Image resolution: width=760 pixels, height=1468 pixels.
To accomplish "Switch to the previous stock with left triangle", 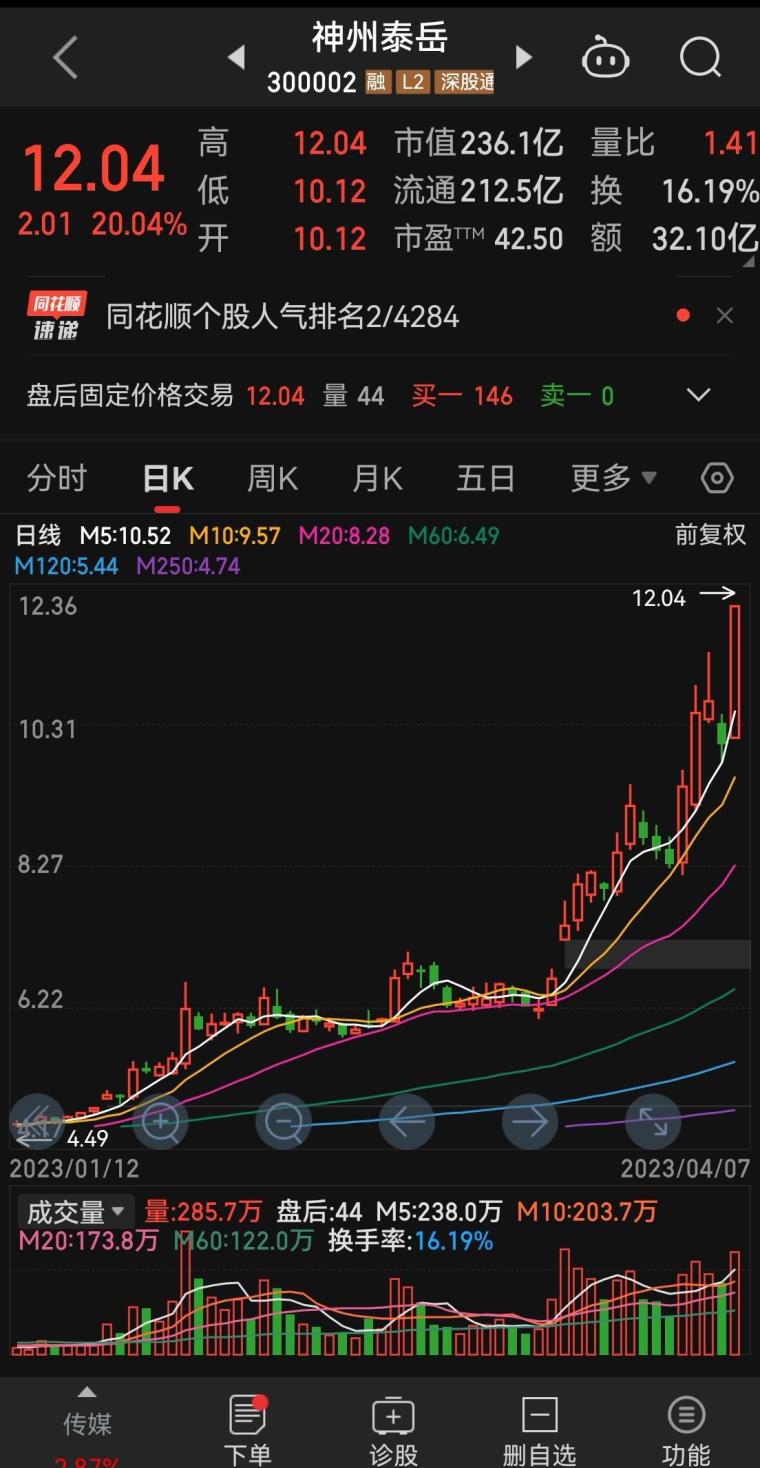I will 236,58.
